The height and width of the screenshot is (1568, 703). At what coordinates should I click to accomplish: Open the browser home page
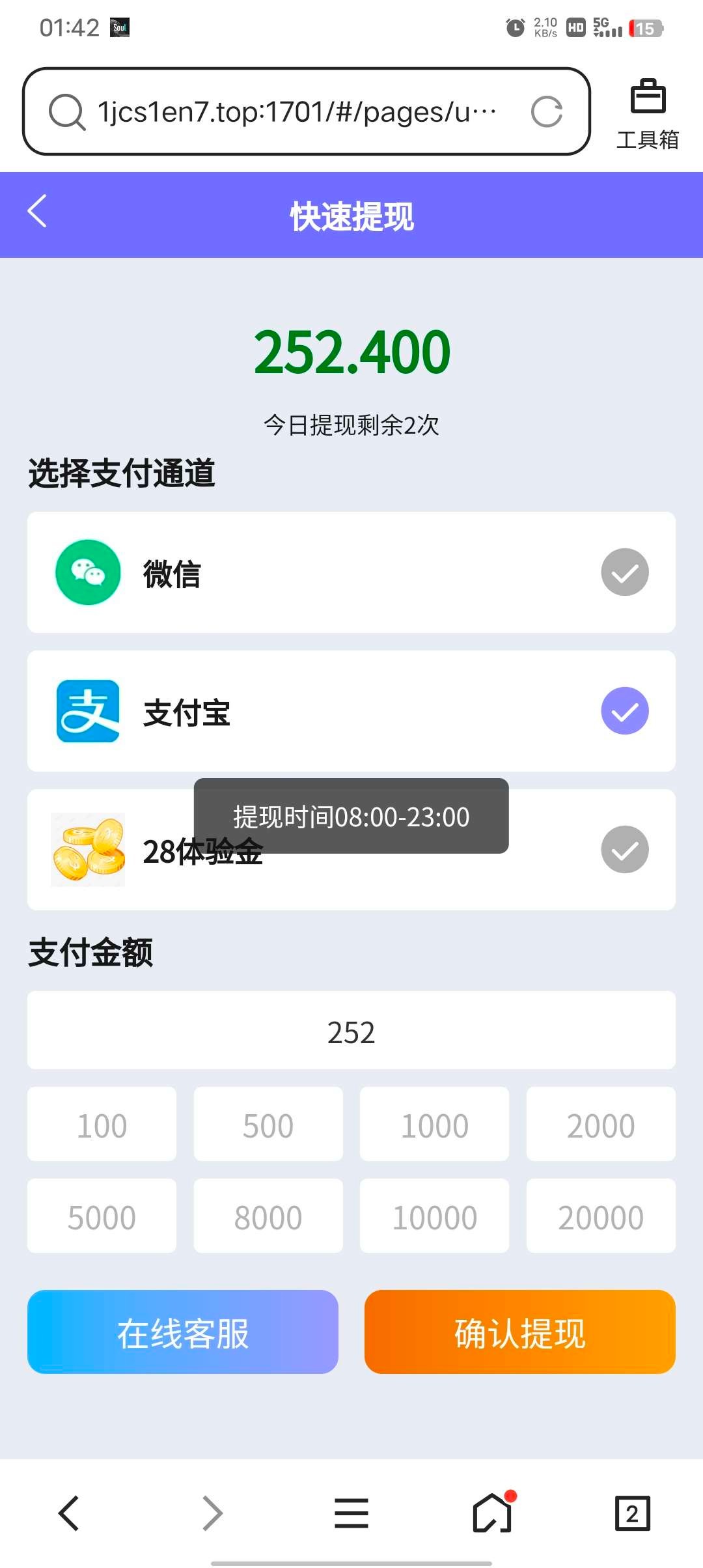[x=492, y=1512]
